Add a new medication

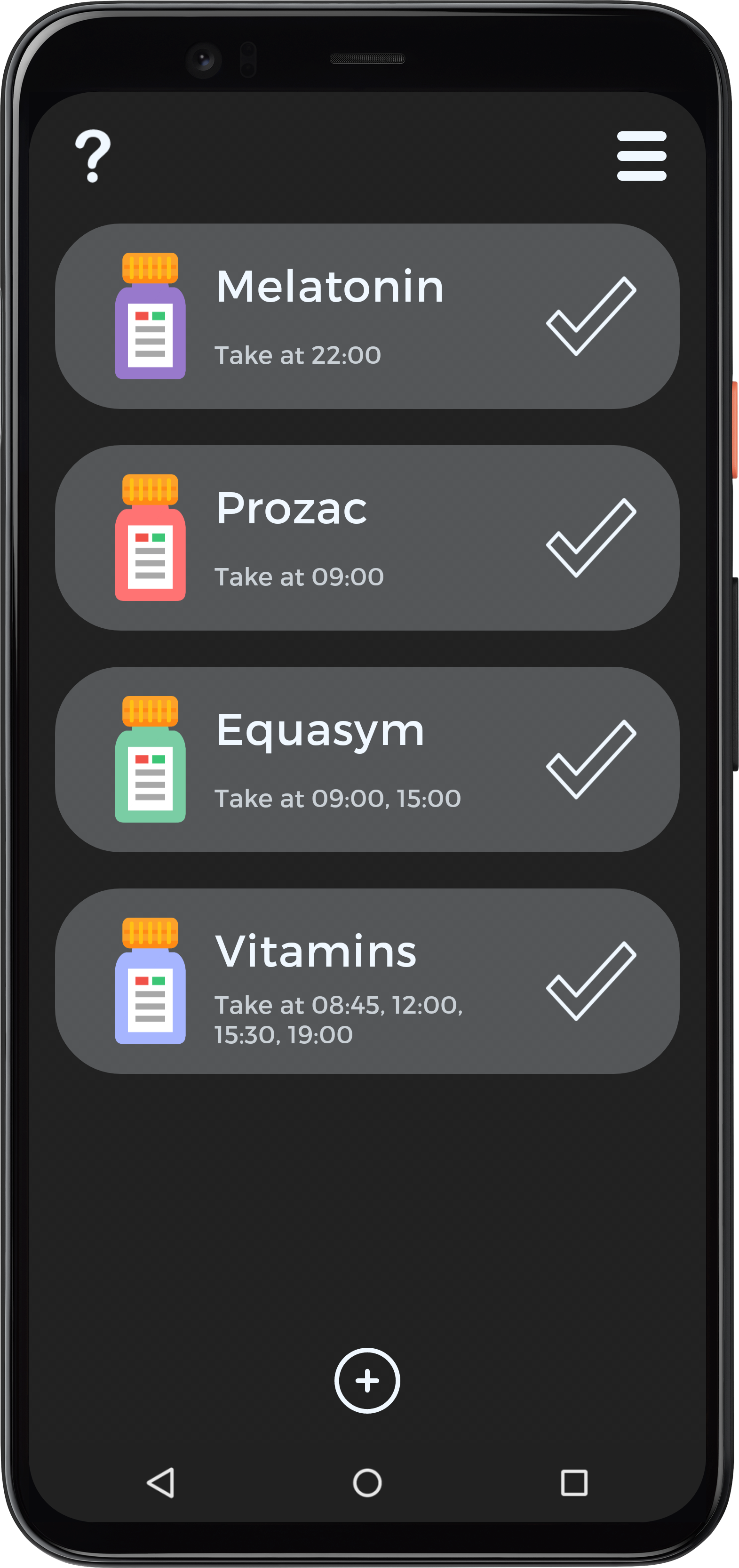tap(367, 1381)
